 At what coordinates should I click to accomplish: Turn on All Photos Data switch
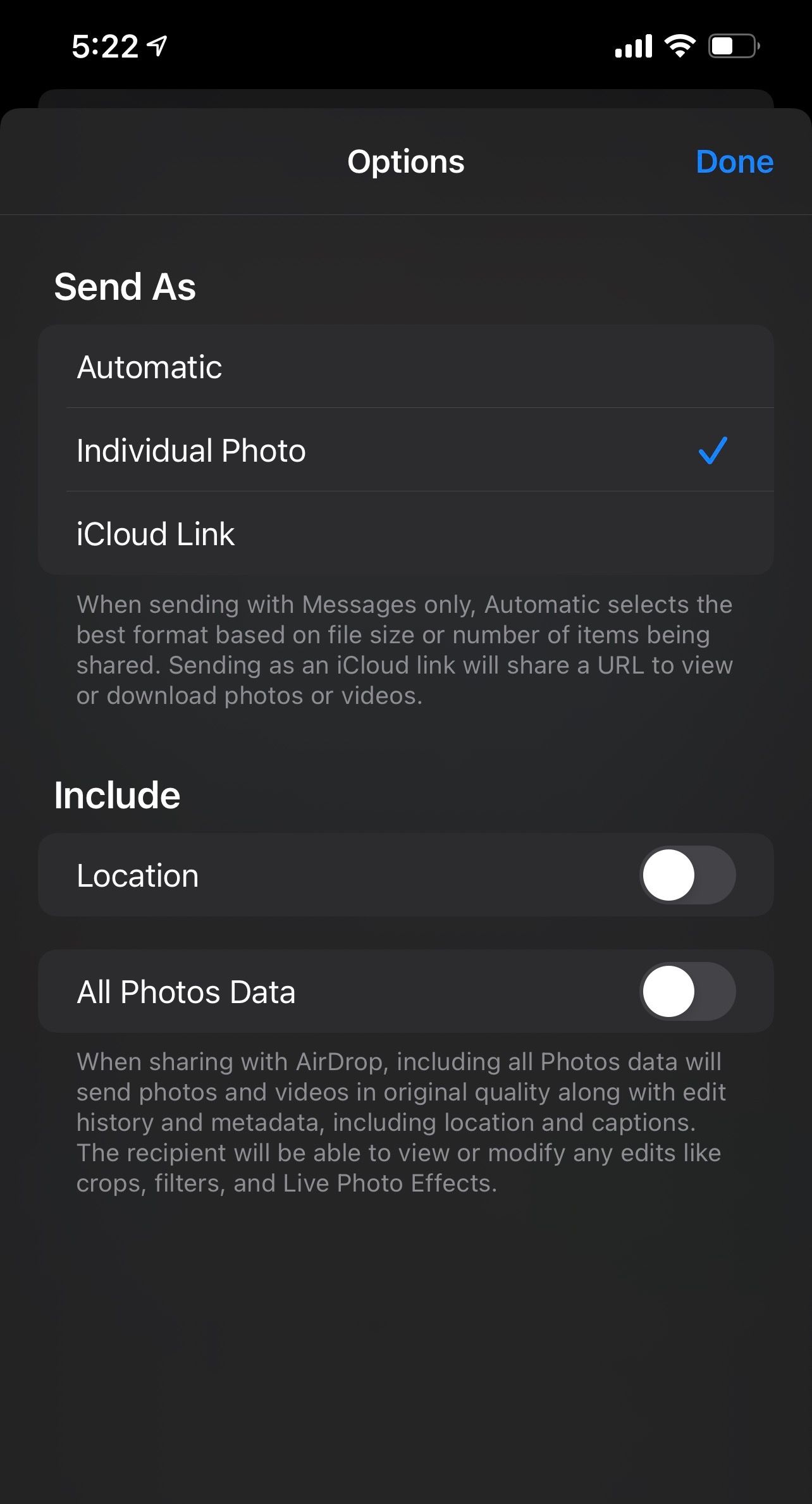click(x=687, y=992)
